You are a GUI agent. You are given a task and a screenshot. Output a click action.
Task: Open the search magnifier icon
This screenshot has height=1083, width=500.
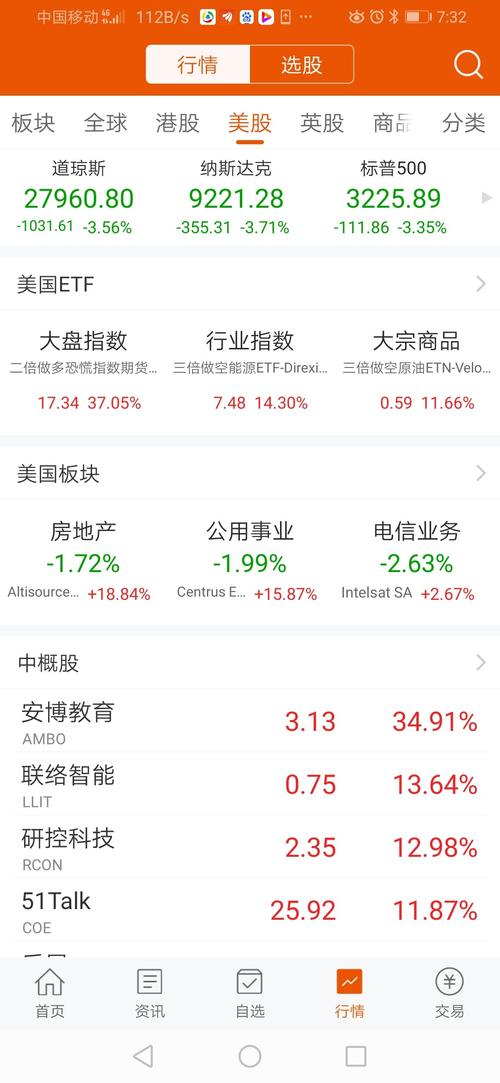468,65
